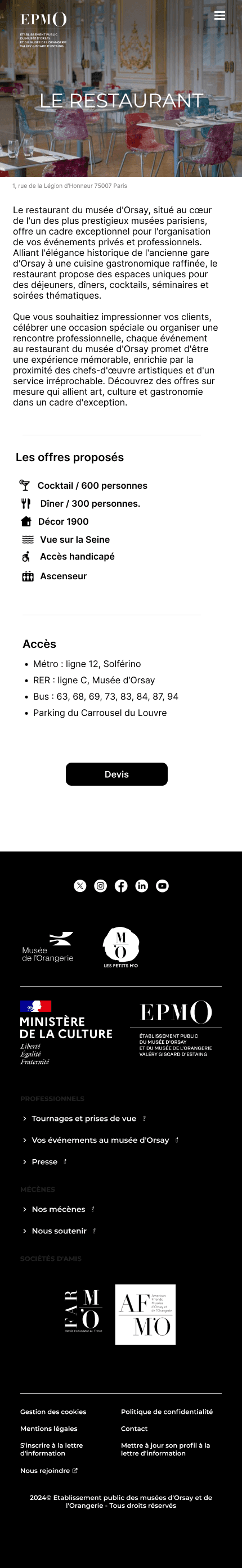242x1568 pixels.
Task: Open the YouTube social icon
Action: 162,886
